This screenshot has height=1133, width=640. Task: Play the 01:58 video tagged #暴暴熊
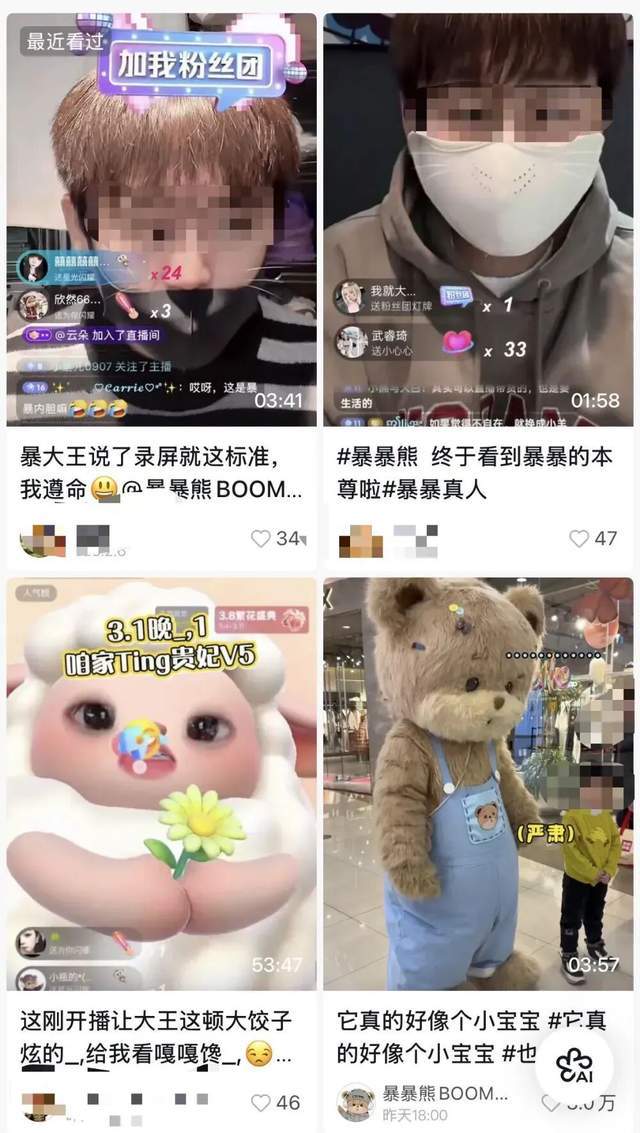[x=478, y=220]
